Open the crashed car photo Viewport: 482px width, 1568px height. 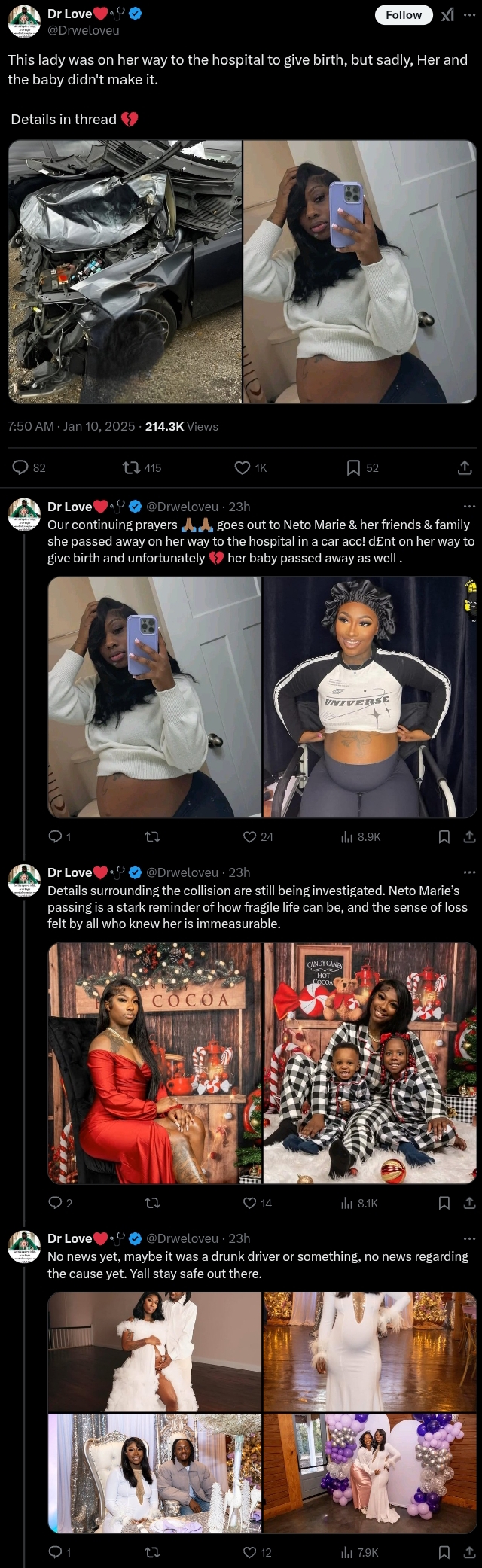tap(125, 272)
